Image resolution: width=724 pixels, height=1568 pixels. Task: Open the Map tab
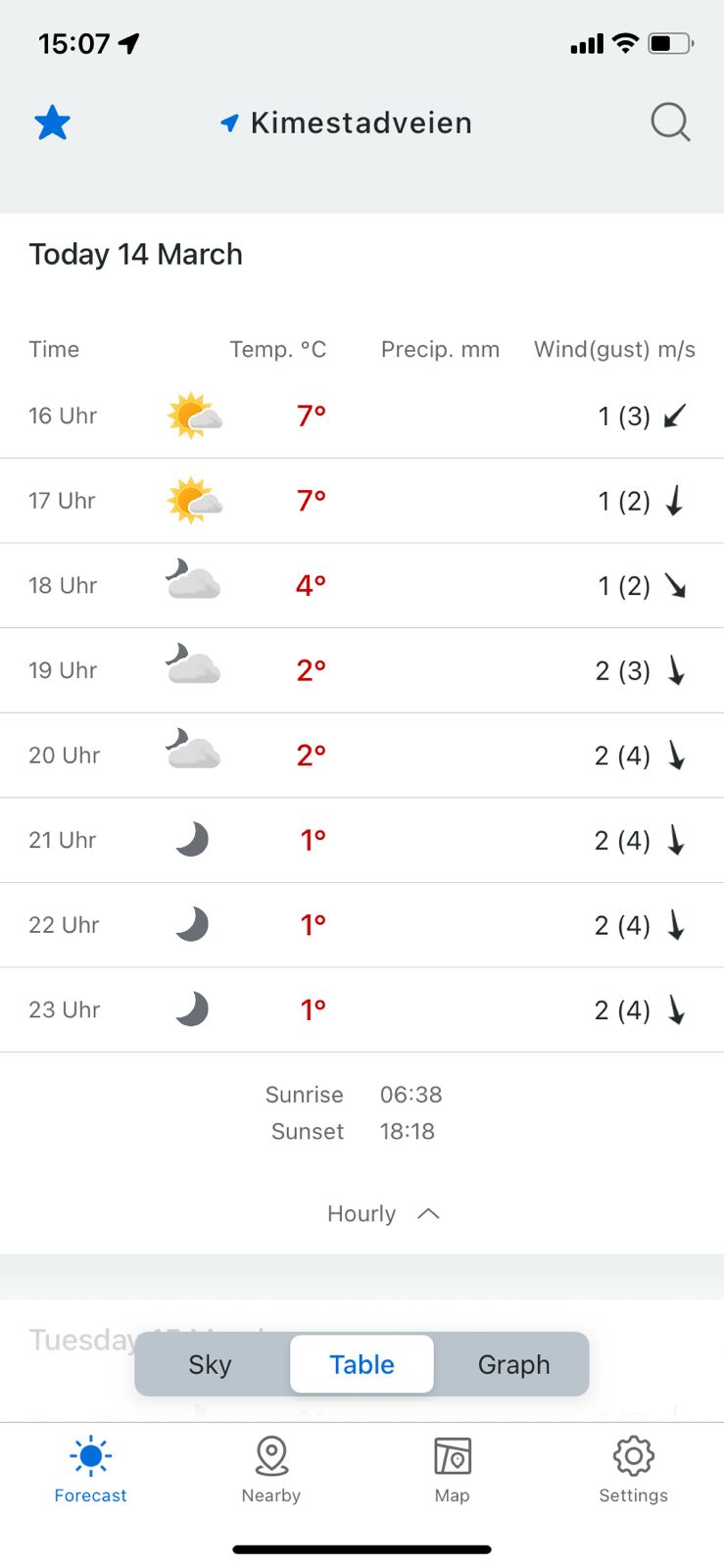click(x=453, y=1470)
